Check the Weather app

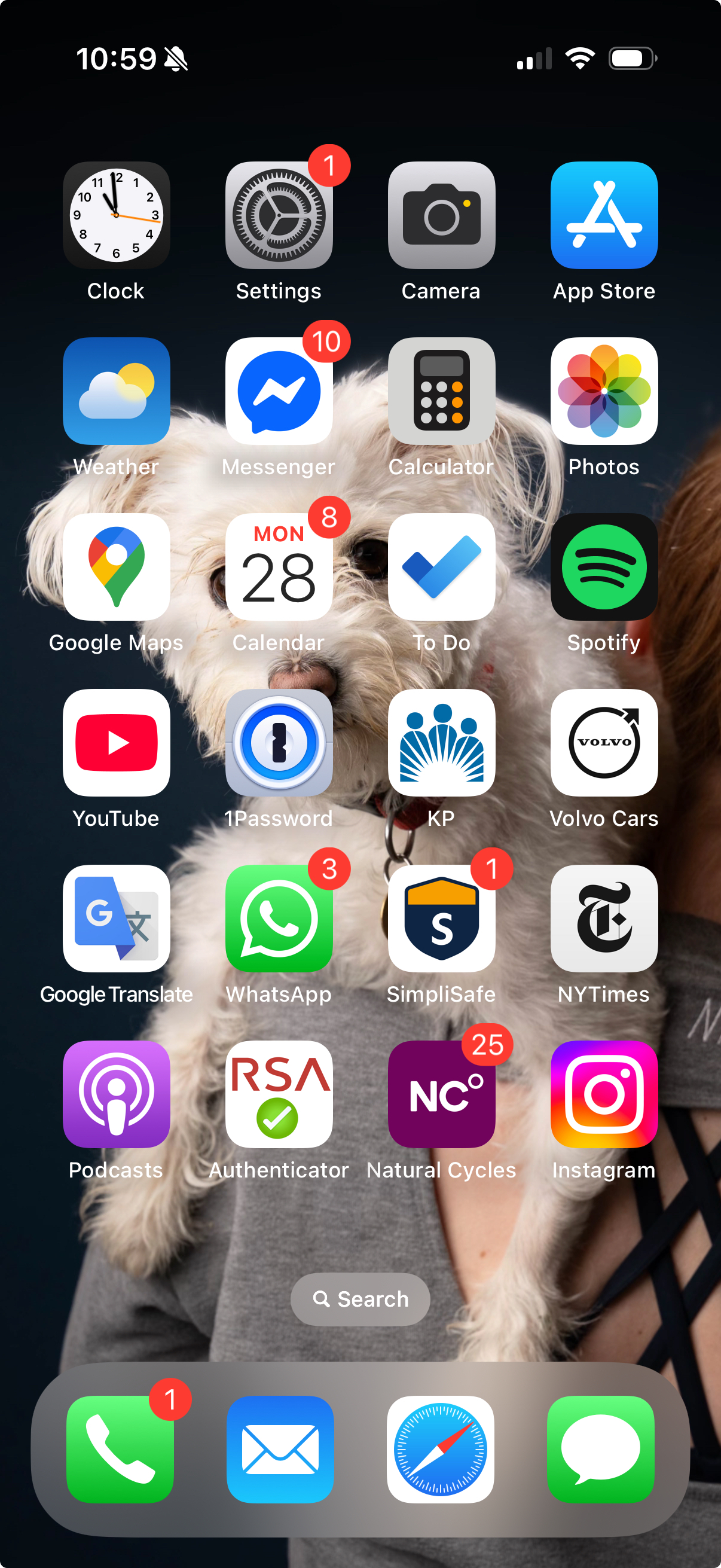click(116, 391)
